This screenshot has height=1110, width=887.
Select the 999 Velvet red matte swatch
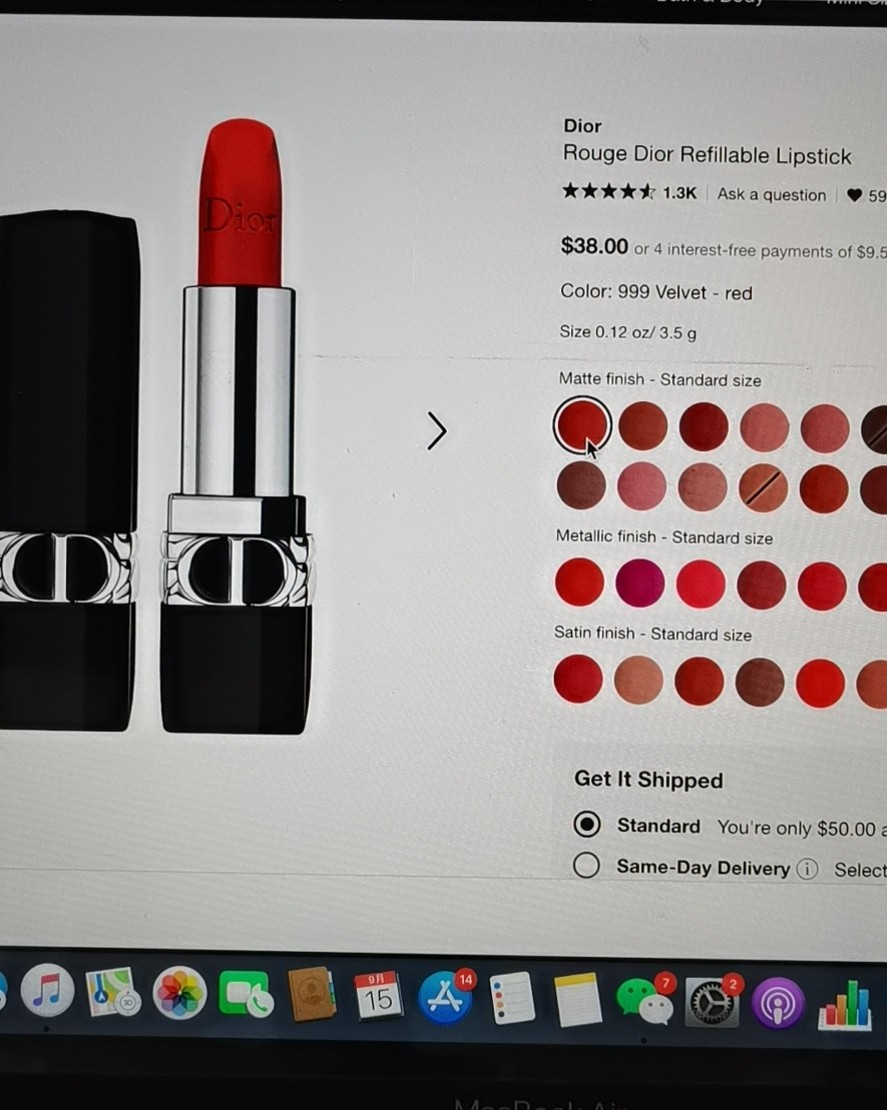pyautogui.click(x=581, y=425)
